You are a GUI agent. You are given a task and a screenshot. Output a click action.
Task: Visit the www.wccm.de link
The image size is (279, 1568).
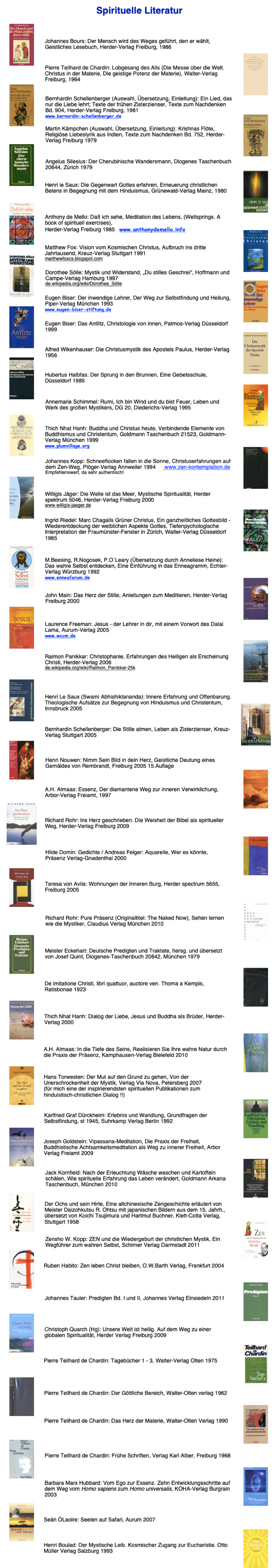coord(60,636)
